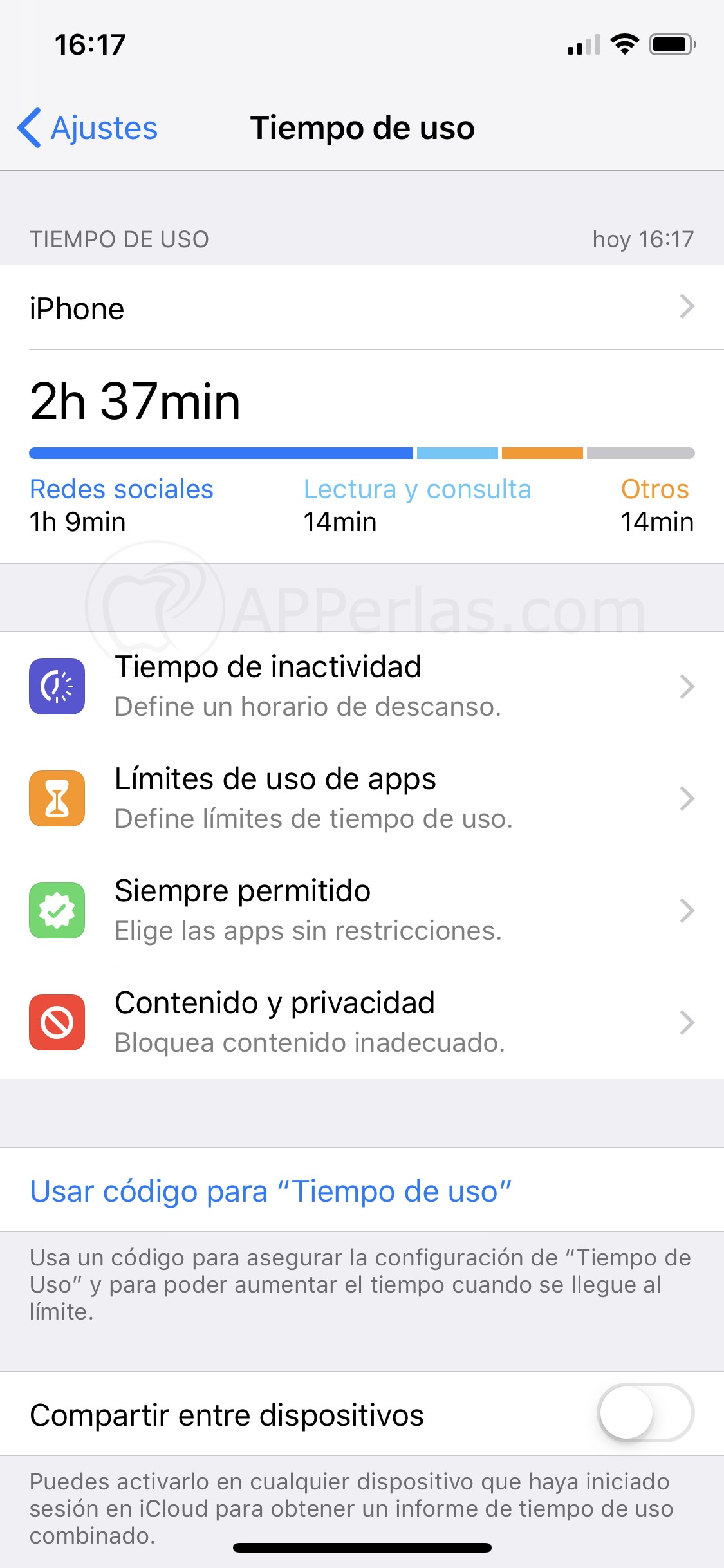
Task: Open Límites de uso de apps
Action: (x=362, y=798)
